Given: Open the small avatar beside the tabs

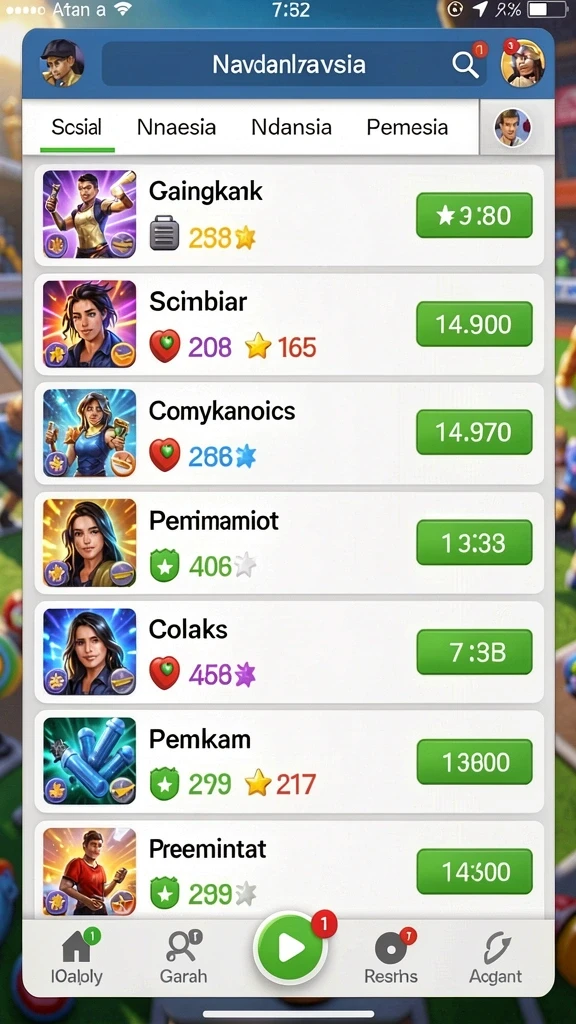Looking at the screenshot, I should pos(512,127).
